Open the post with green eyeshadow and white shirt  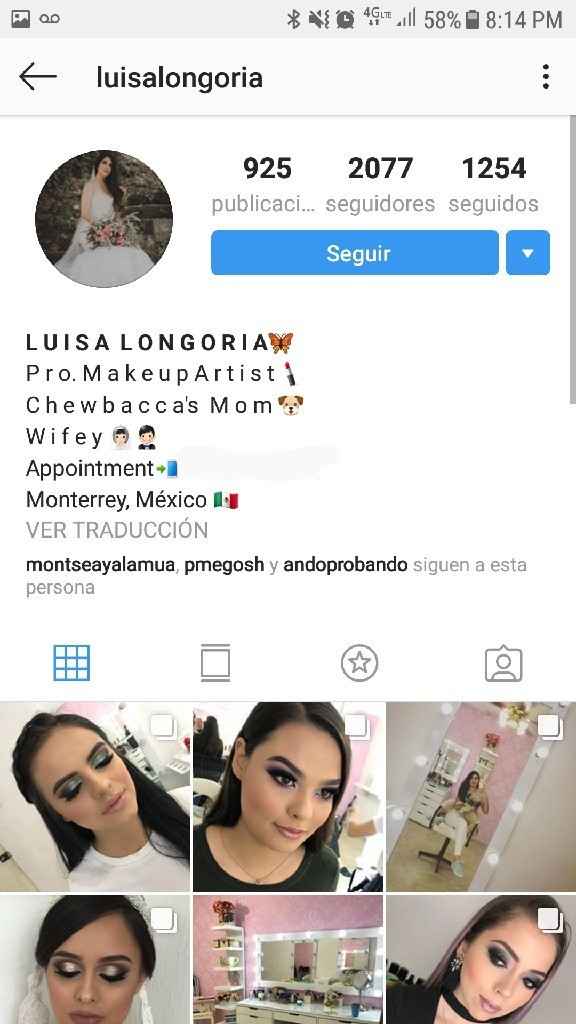[95, 797]
